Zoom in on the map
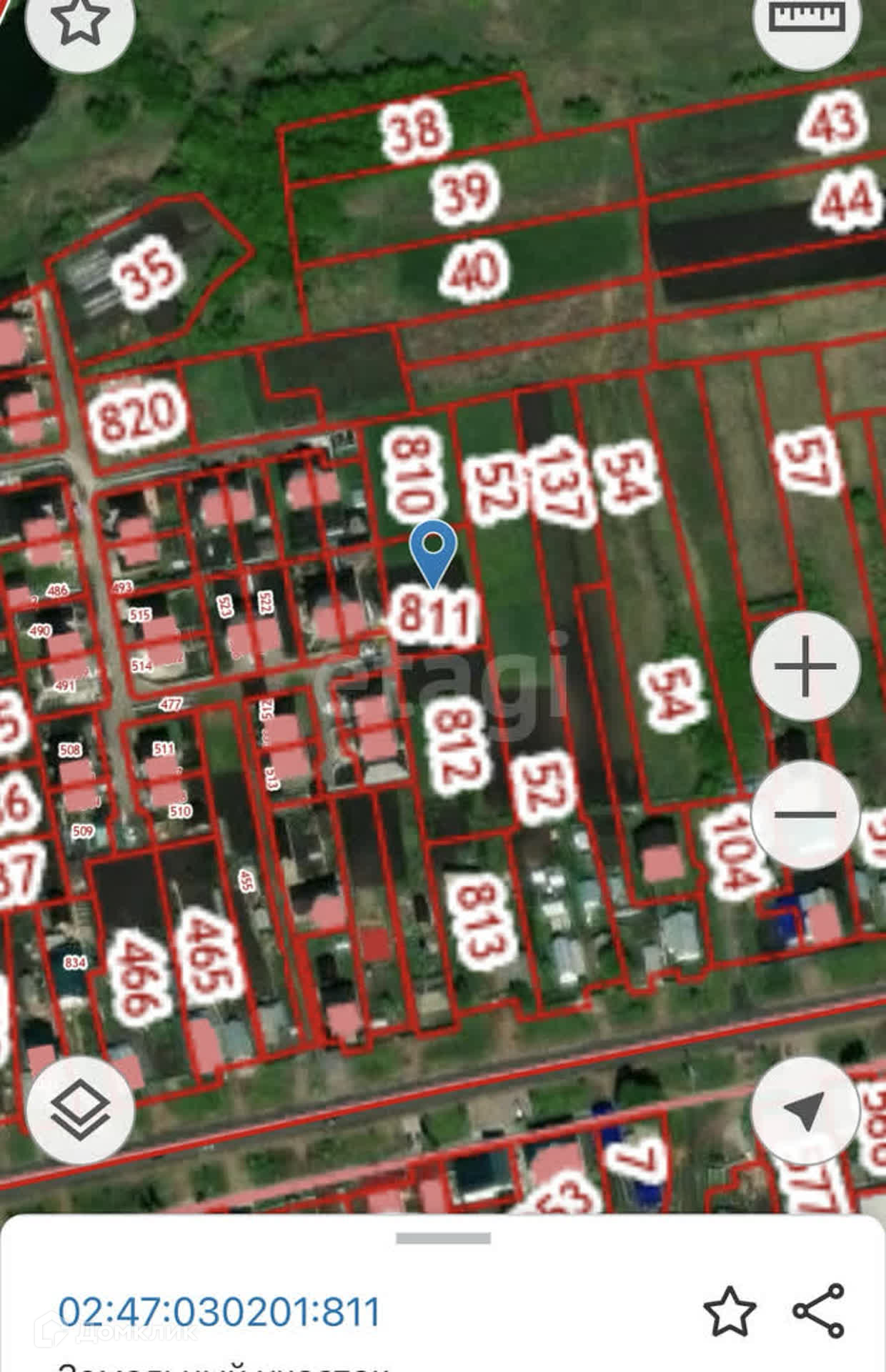Viewport: 886px width, 1372px height. click(805, 667)
